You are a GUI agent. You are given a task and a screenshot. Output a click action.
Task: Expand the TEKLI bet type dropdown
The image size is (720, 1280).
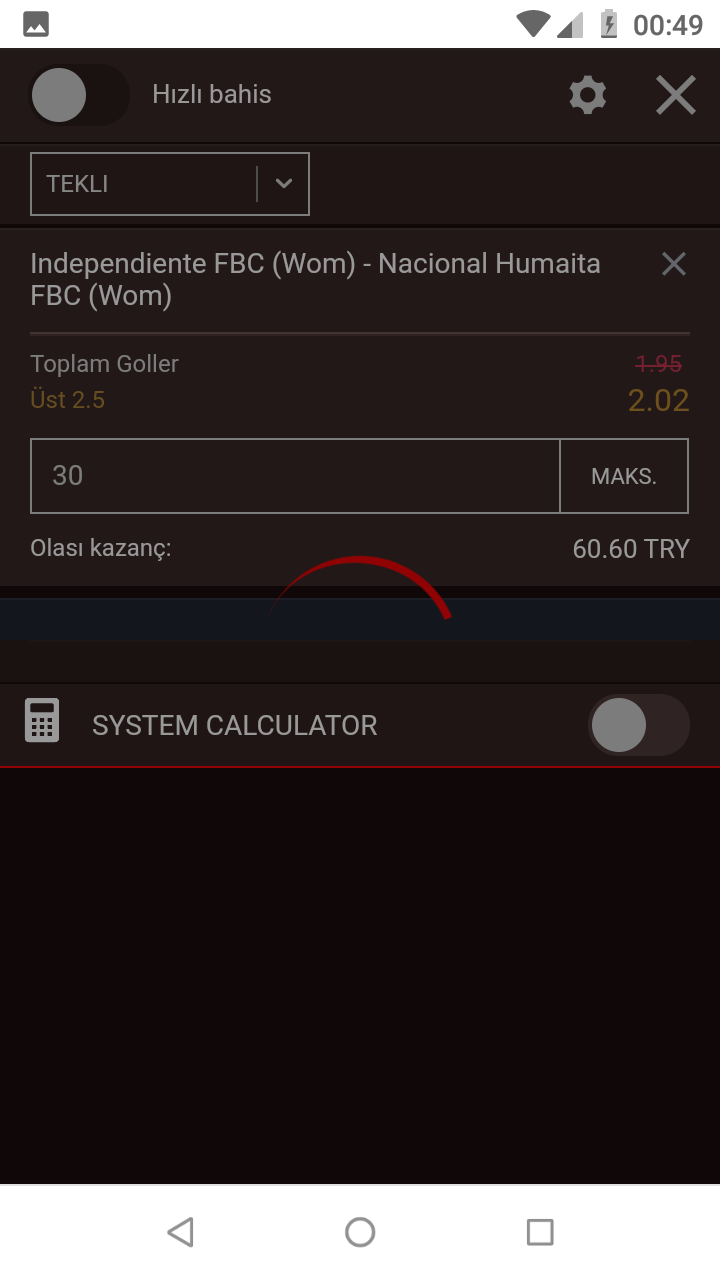point(283,184)
